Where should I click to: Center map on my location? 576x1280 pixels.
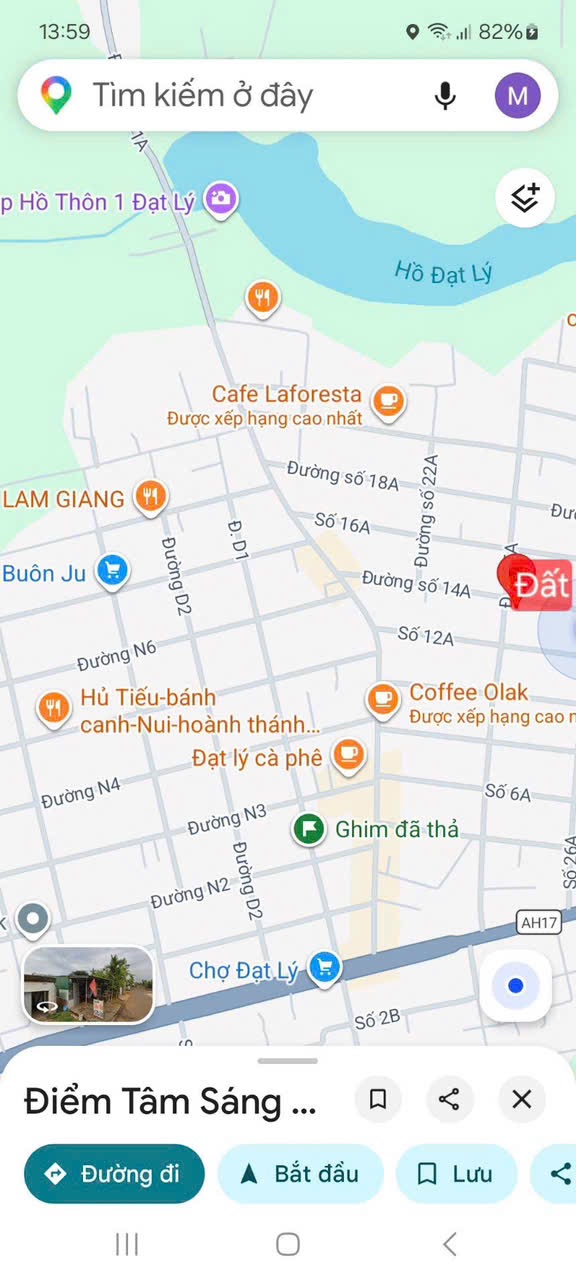[x=516, y=986]
